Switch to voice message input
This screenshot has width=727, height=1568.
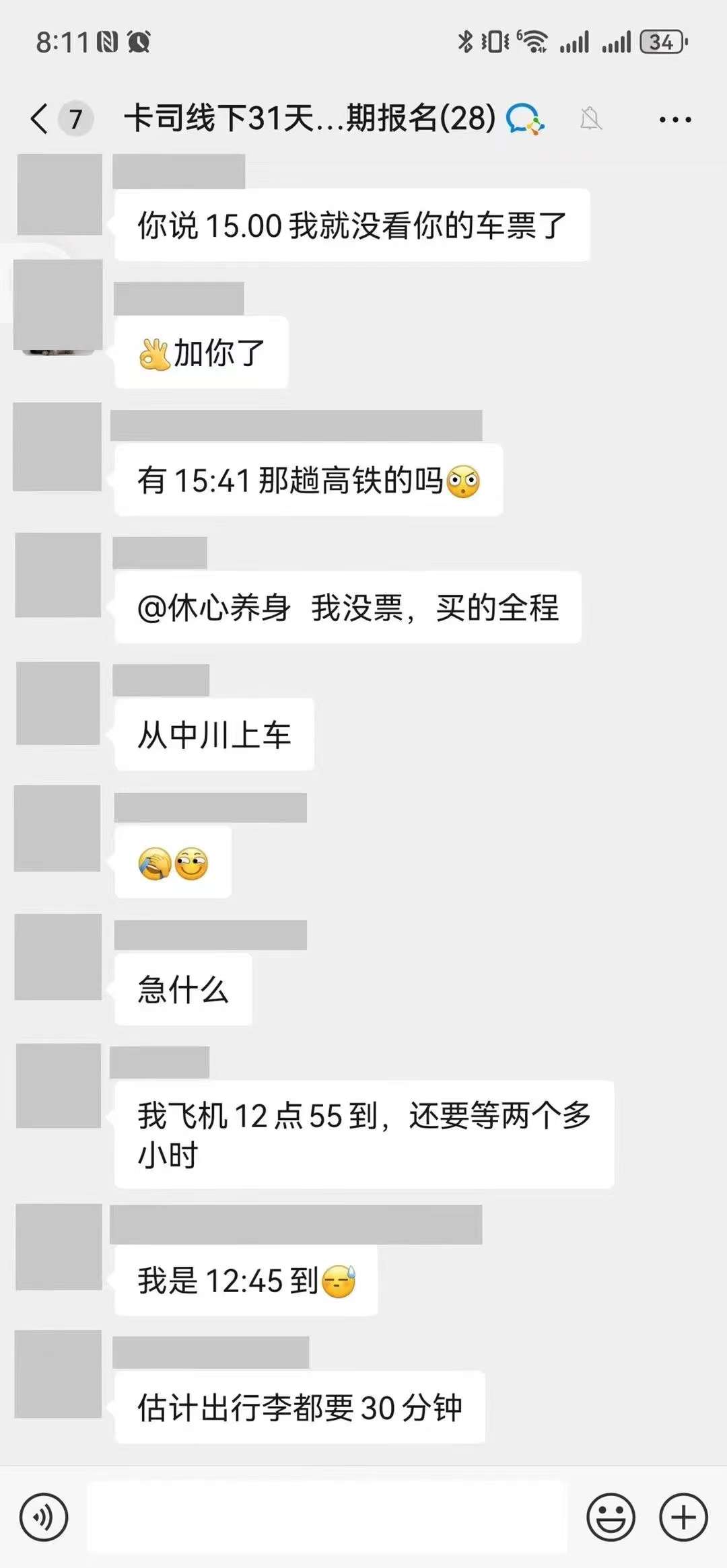click(44, 1517)
